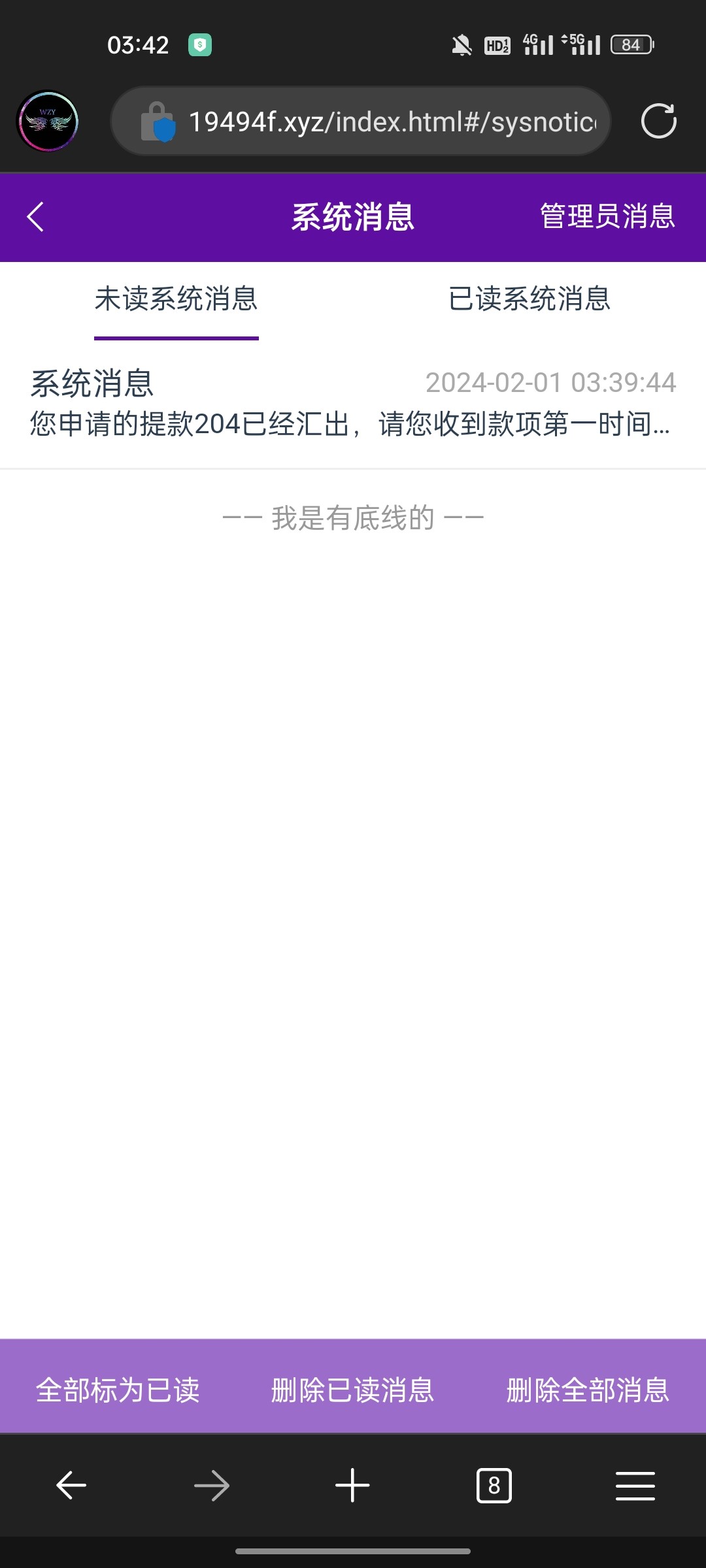Switch to the 未读系统消息 tab
Viewport: 706px width, 1568px height.
[176, 299]
